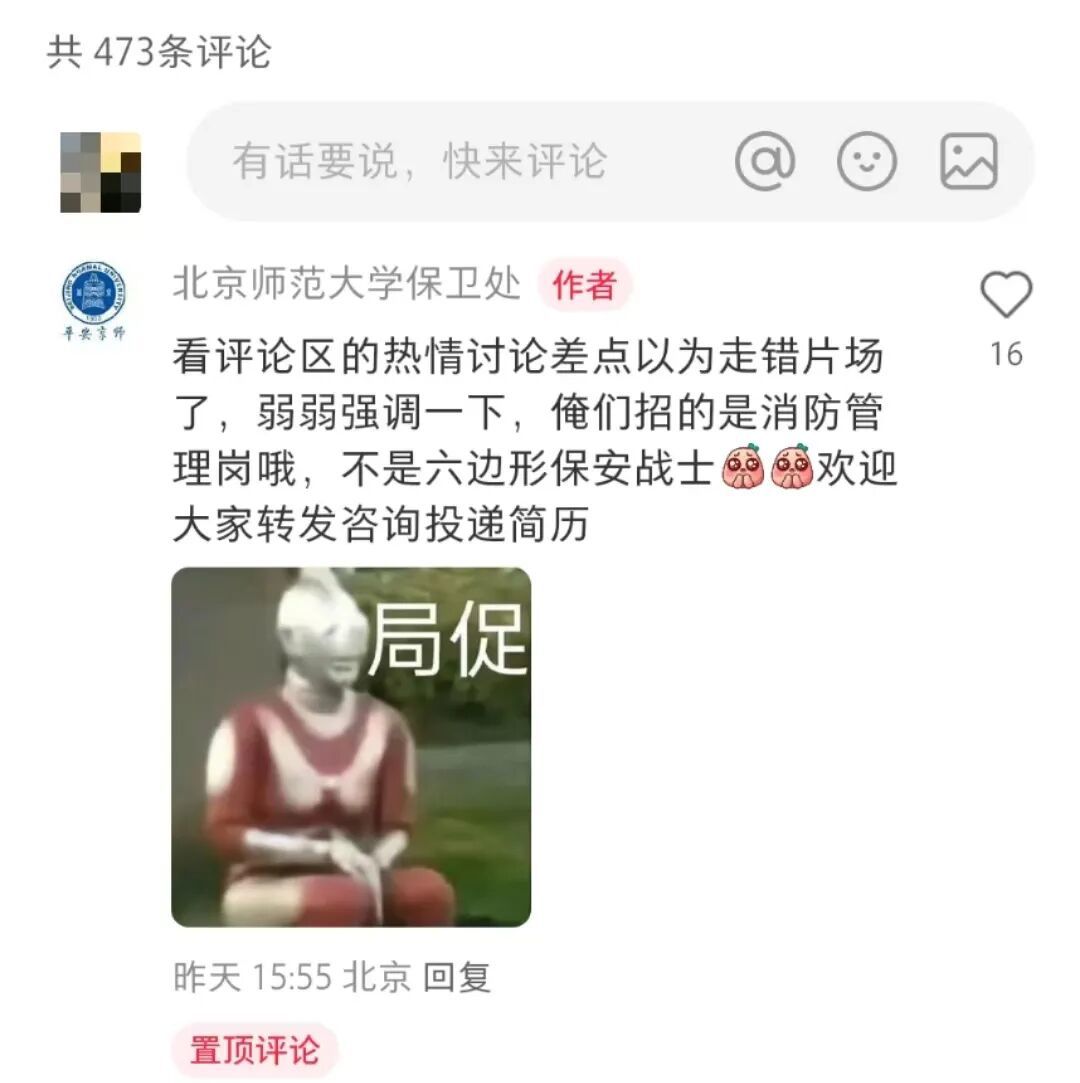This screenshot has height=1083, width=1080.
Task: Open the emoji picker icon
Action: tap(866, 158)
